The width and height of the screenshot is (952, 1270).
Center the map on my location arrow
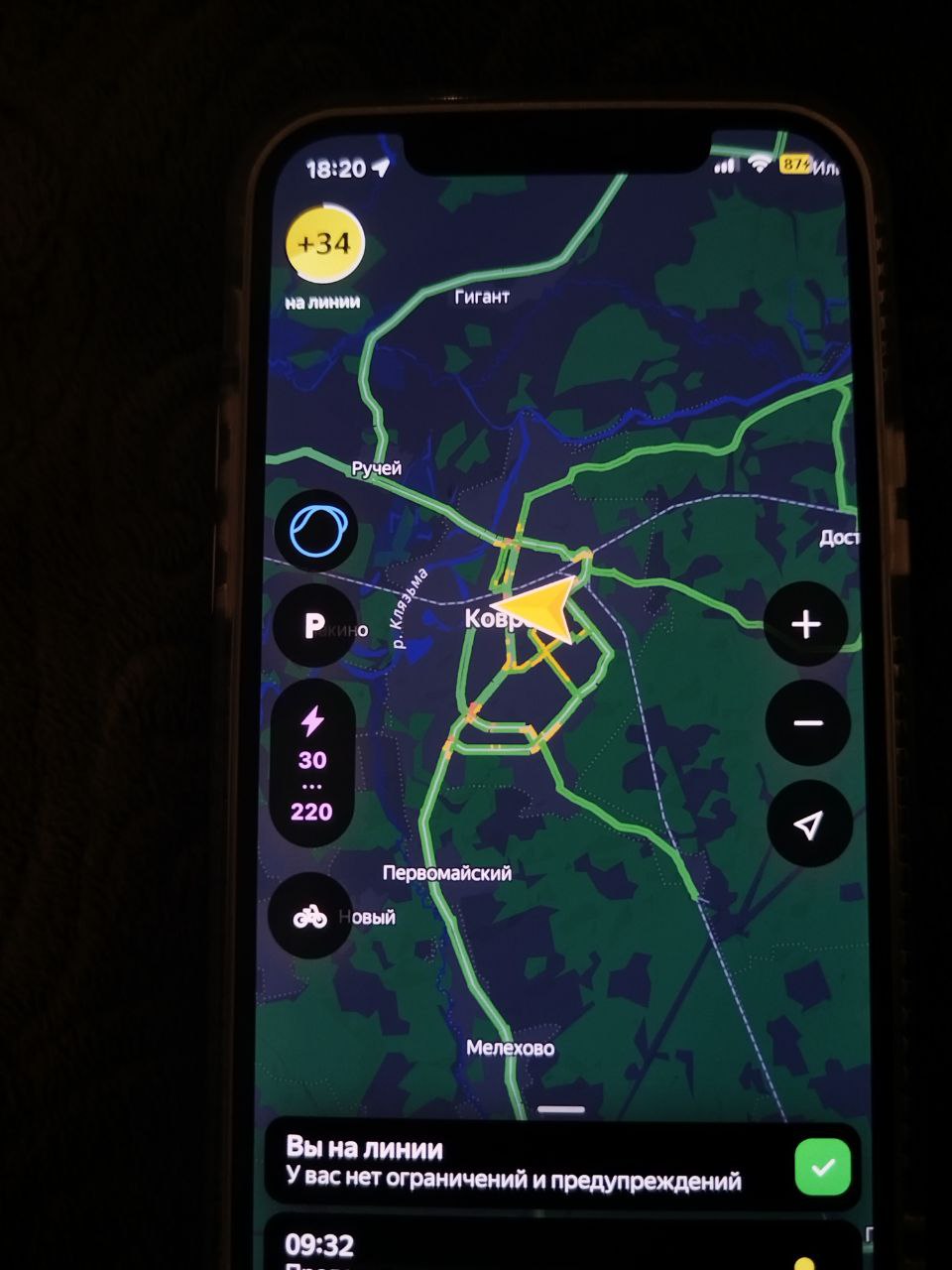point(808,825)
